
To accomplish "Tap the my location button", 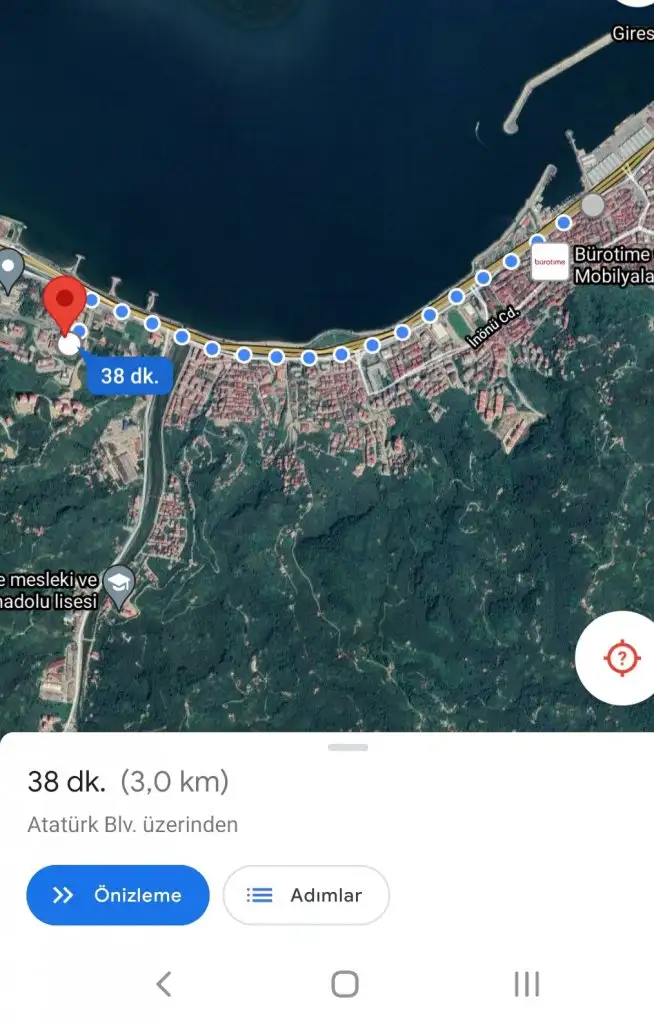I will click(x=621, y=658).
